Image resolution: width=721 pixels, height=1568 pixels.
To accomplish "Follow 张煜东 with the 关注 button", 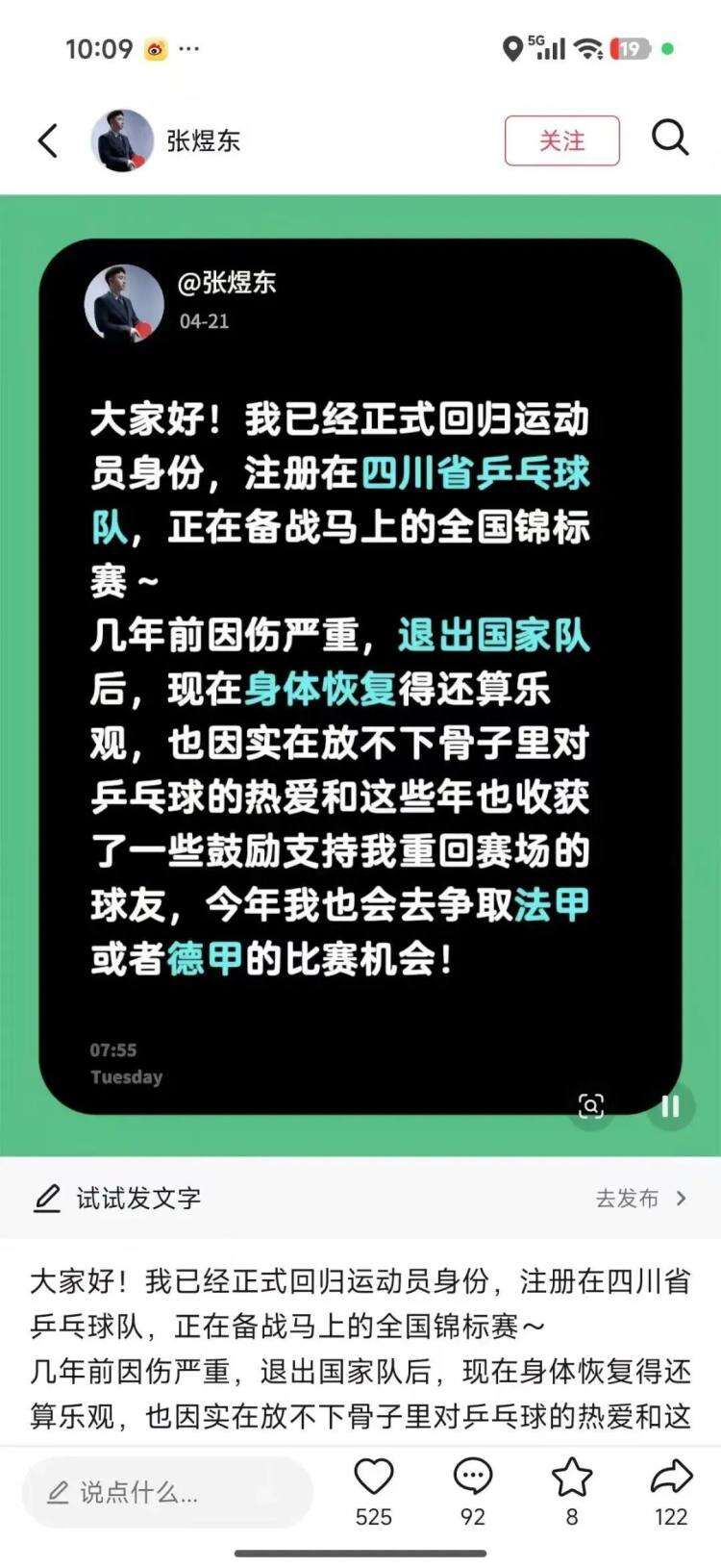I will (561, 140).
